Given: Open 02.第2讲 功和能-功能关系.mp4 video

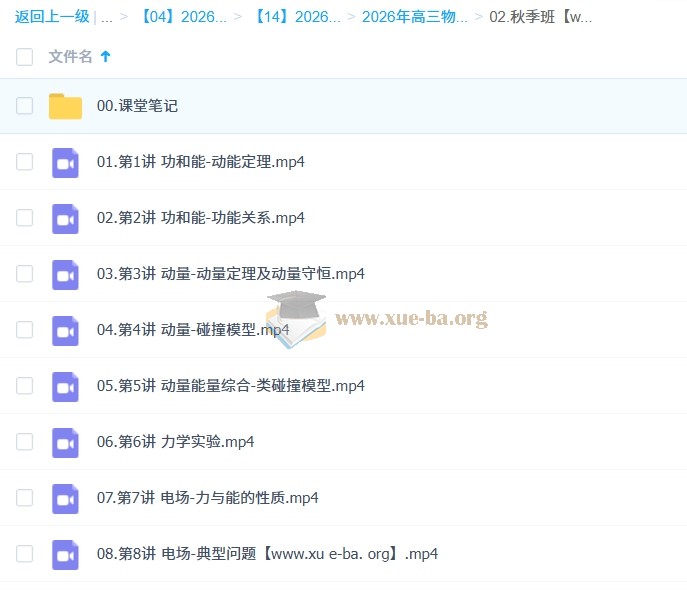Looking at the screenshot, I should 200,218.
